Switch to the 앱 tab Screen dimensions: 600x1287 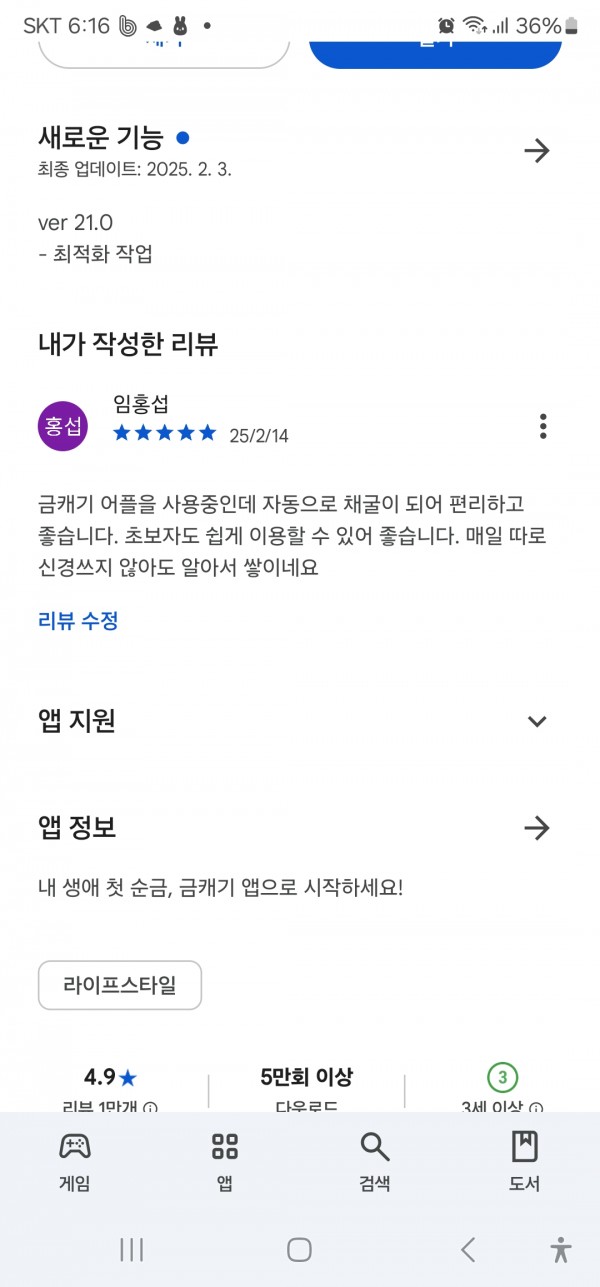(x=225, y=1161)
